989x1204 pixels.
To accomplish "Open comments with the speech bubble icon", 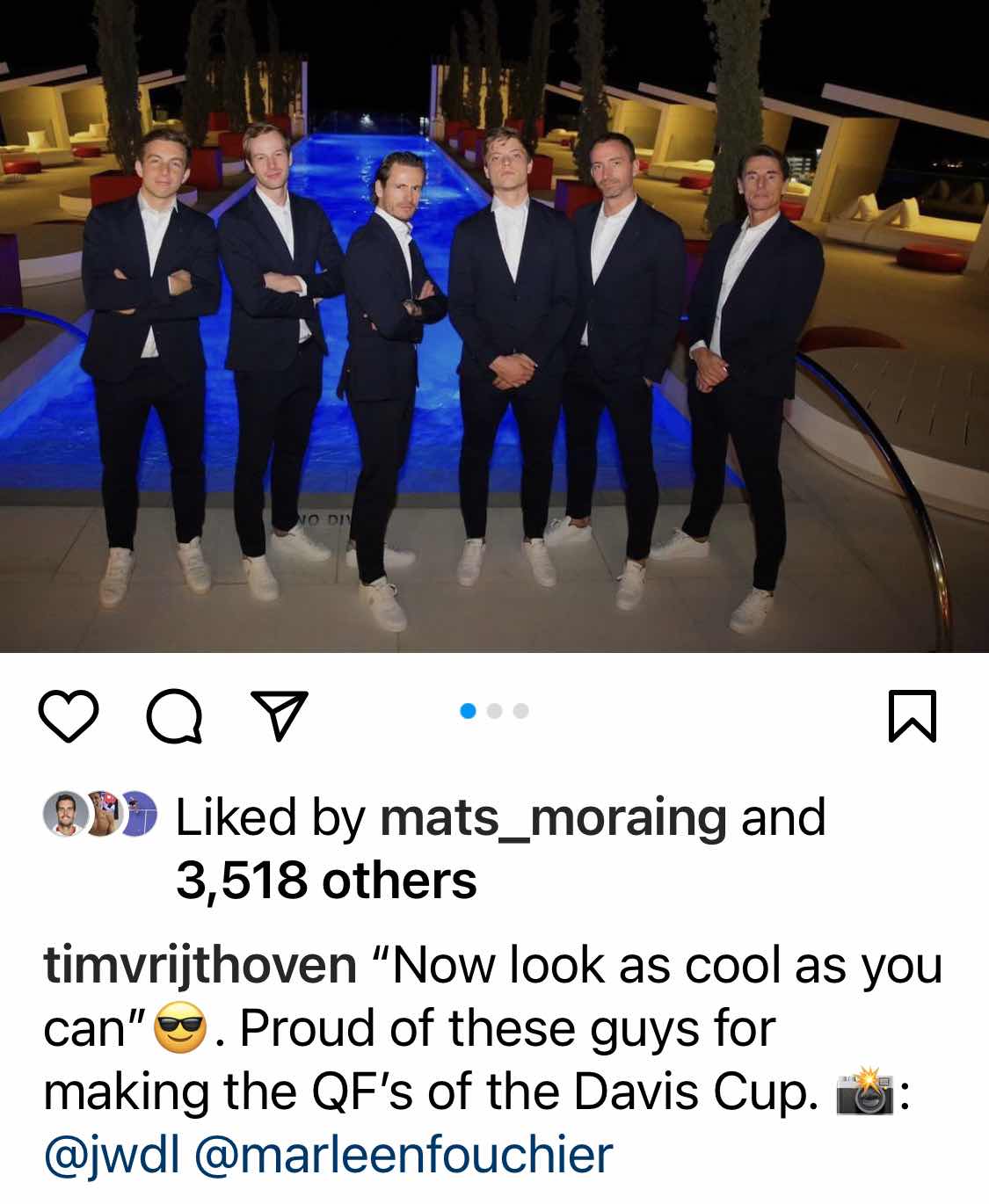I will click(x=174, y=716).
